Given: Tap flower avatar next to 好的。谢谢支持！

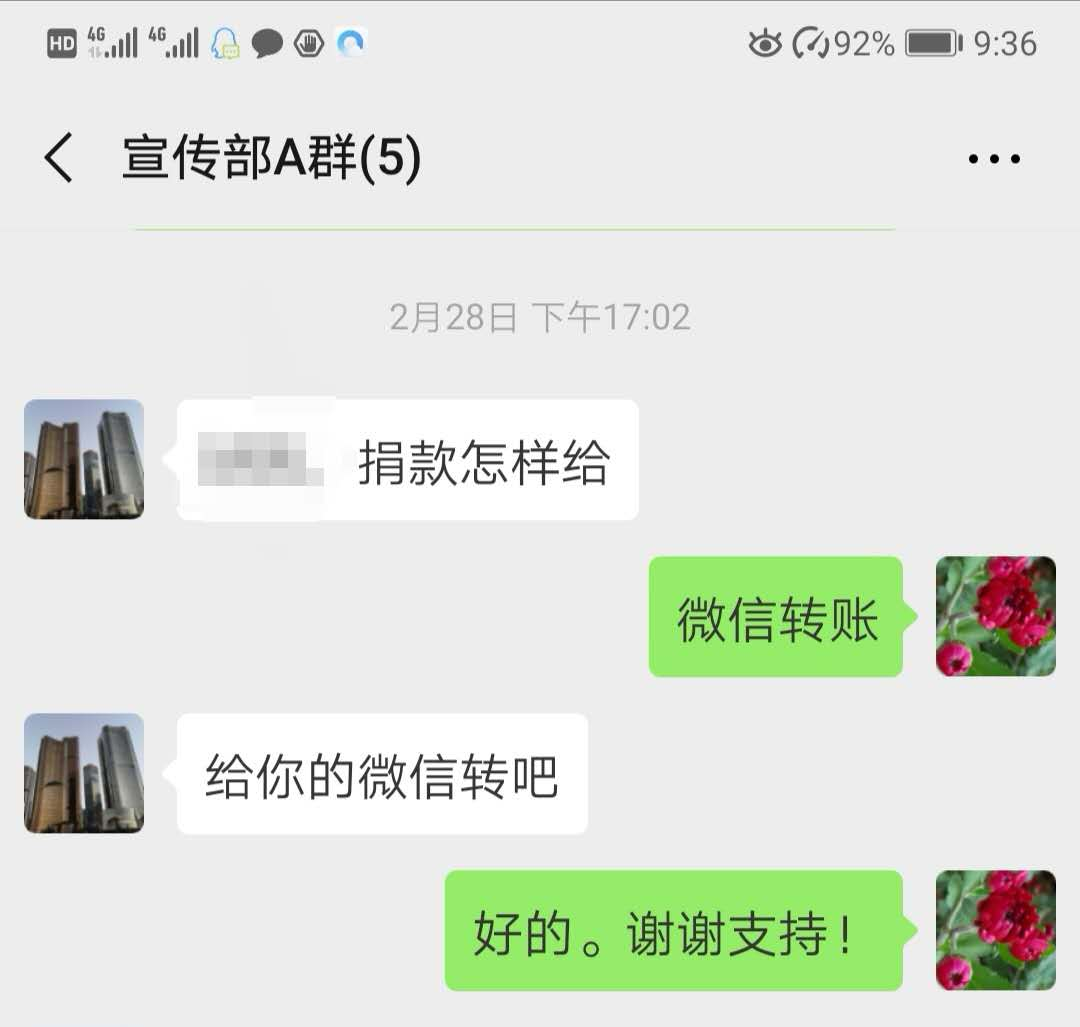Looking at the screenshot, I should click(x=995, y=930).
